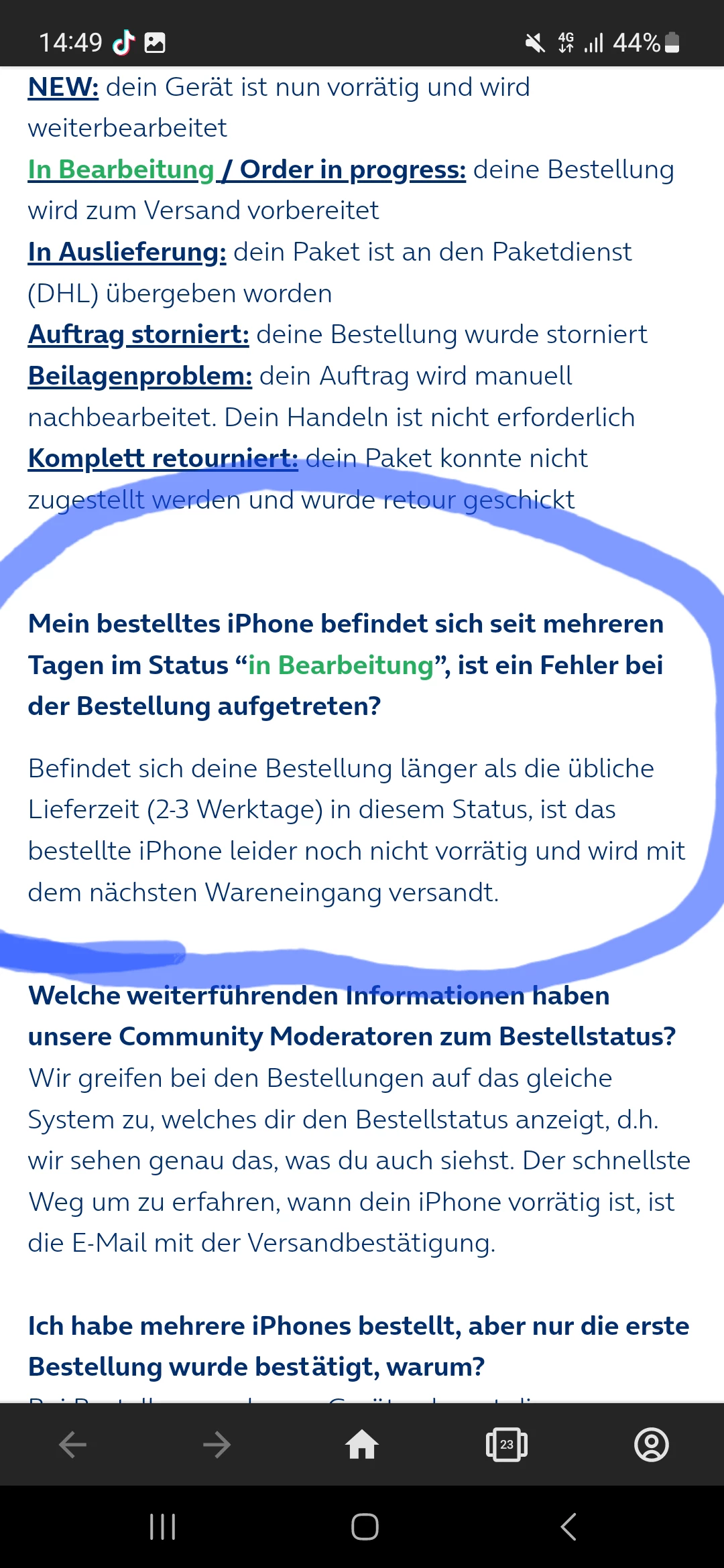Go back to the previous page
The width and height of the screenshot is (724, 1568).
coord(72,1445)
